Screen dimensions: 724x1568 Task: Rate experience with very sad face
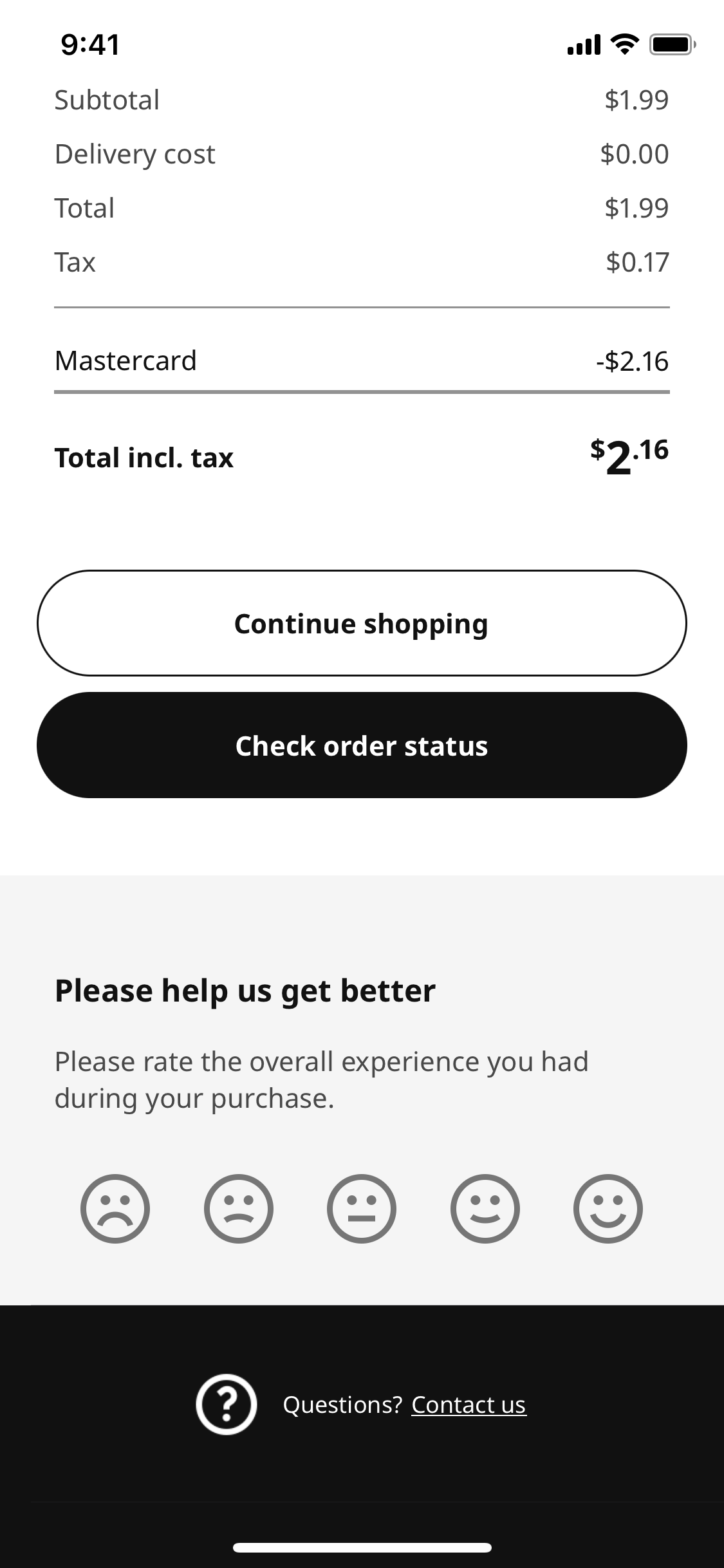tap(115, 1209)
